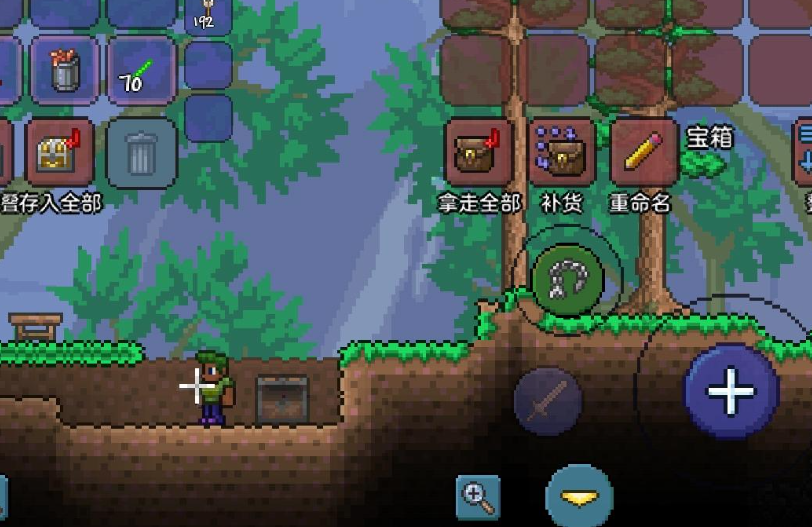Use the sword attack button
The height and width of the screenshot is (527, 812).
tap(548, 402)
